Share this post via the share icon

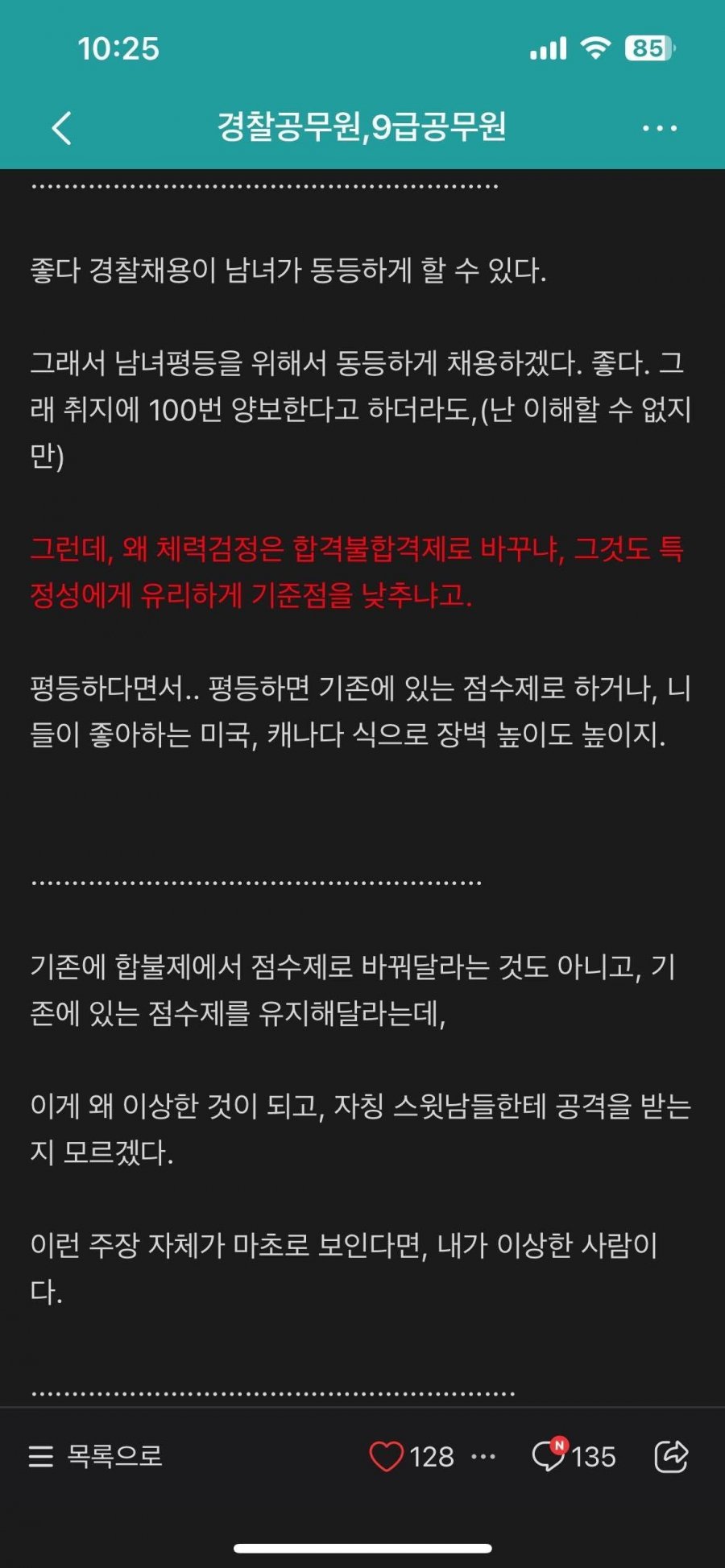[671, 1456]
